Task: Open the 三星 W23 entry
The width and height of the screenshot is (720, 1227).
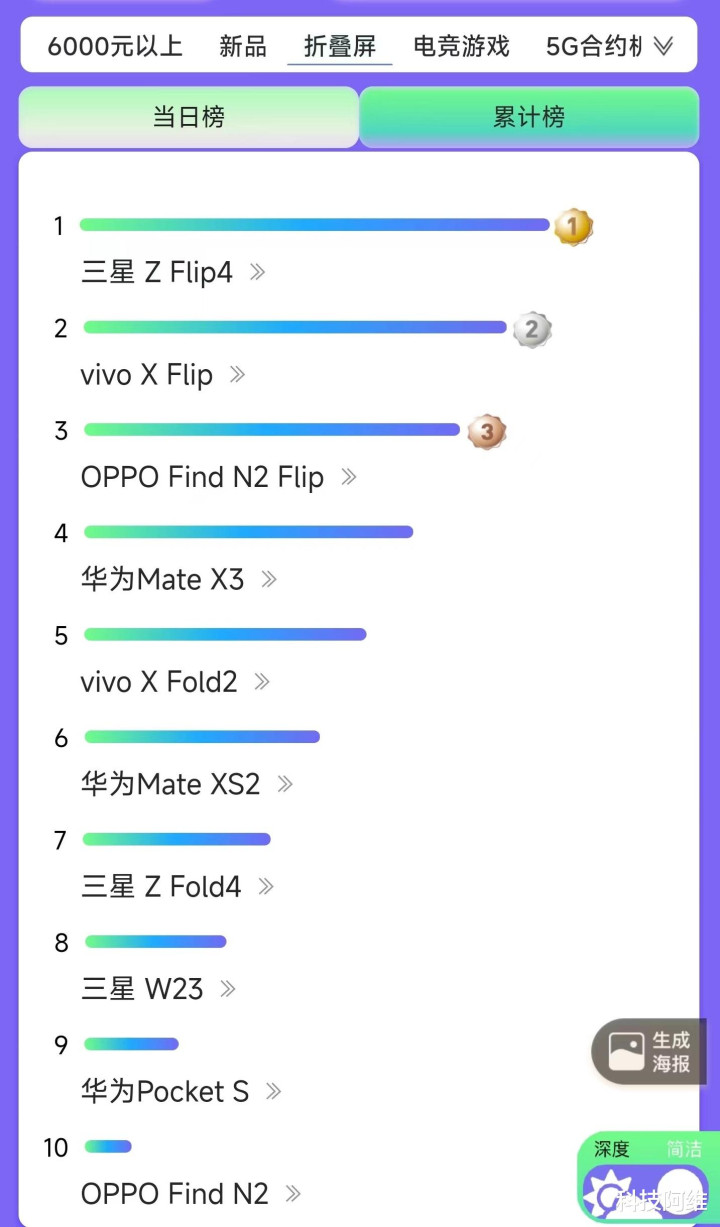Action: 159,989
